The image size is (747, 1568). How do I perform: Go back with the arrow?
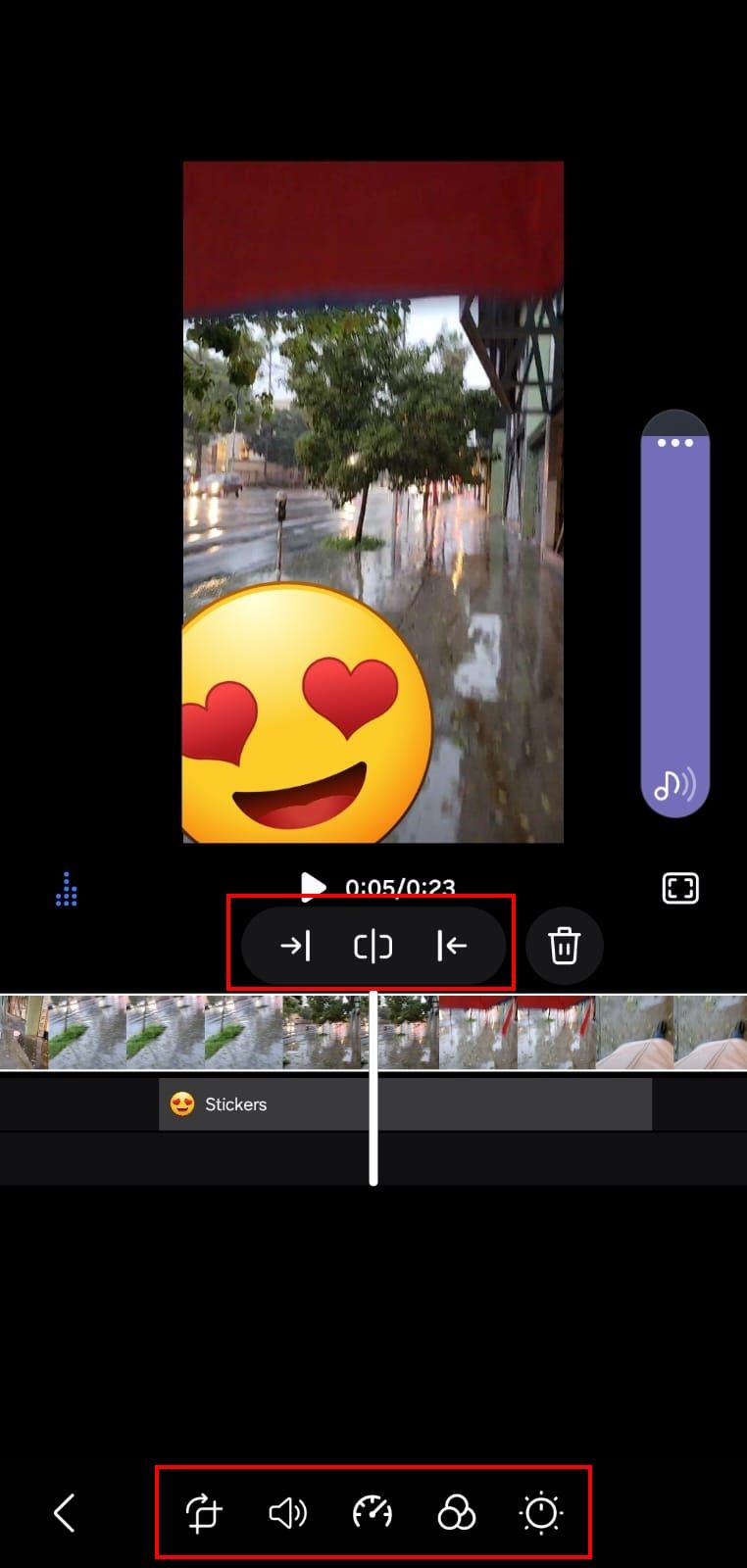65,1512
